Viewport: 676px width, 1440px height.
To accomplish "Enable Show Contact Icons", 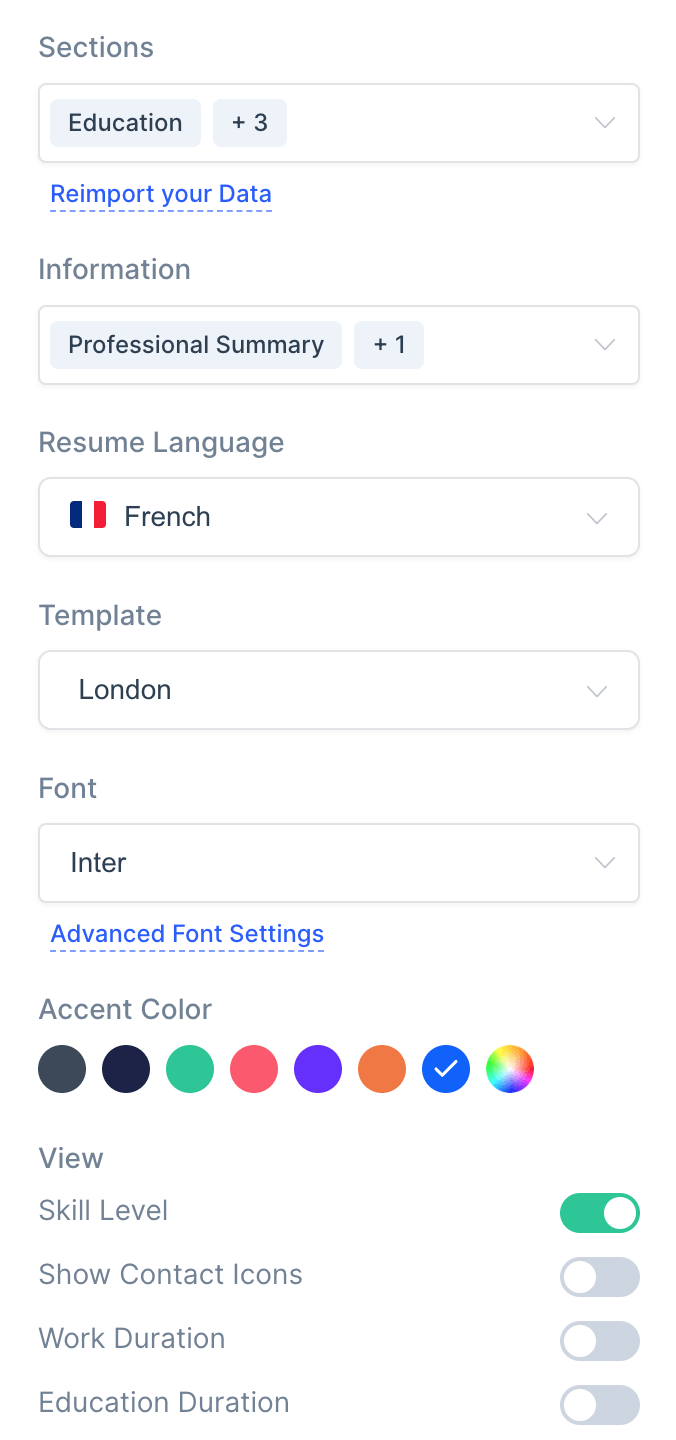I will click(x=599, y=1277).
